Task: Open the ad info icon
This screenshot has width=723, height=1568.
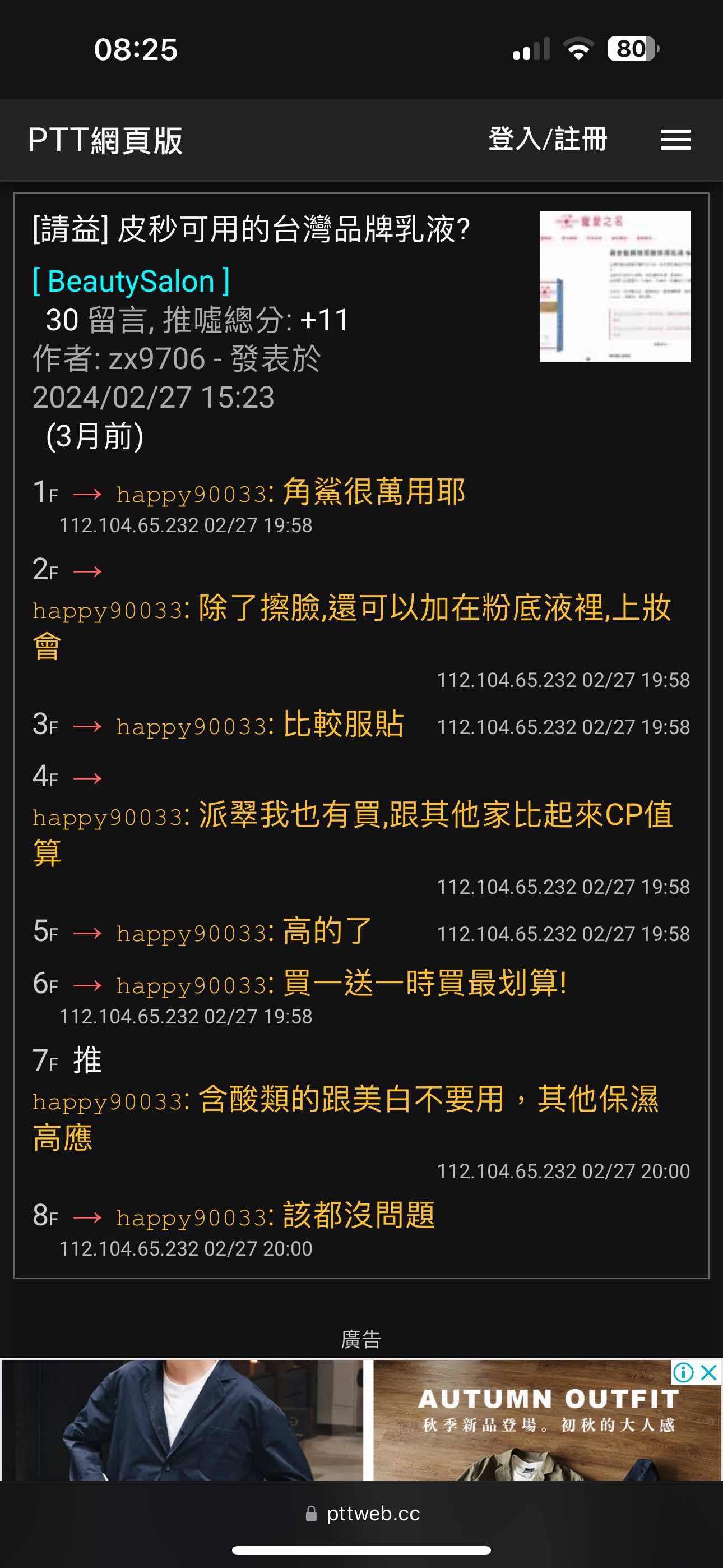Action: click(683, 1373)
